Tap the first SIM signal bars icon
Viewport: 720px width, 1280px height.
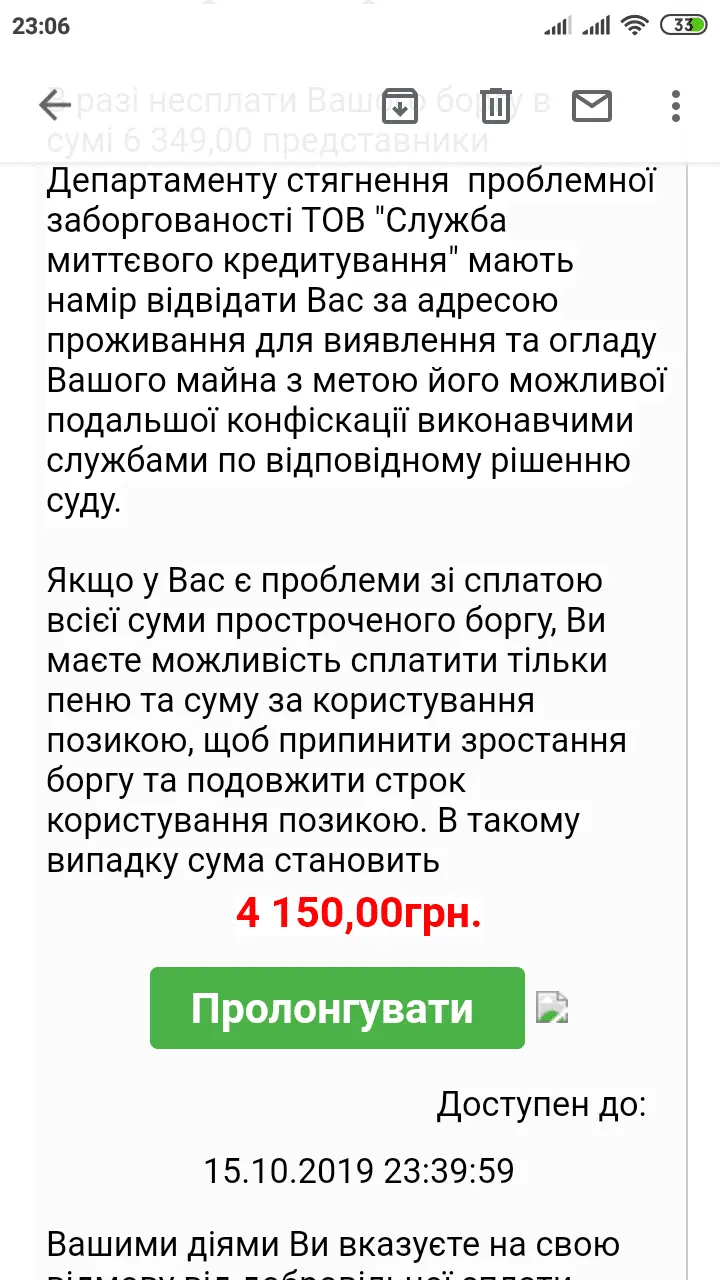560,25
